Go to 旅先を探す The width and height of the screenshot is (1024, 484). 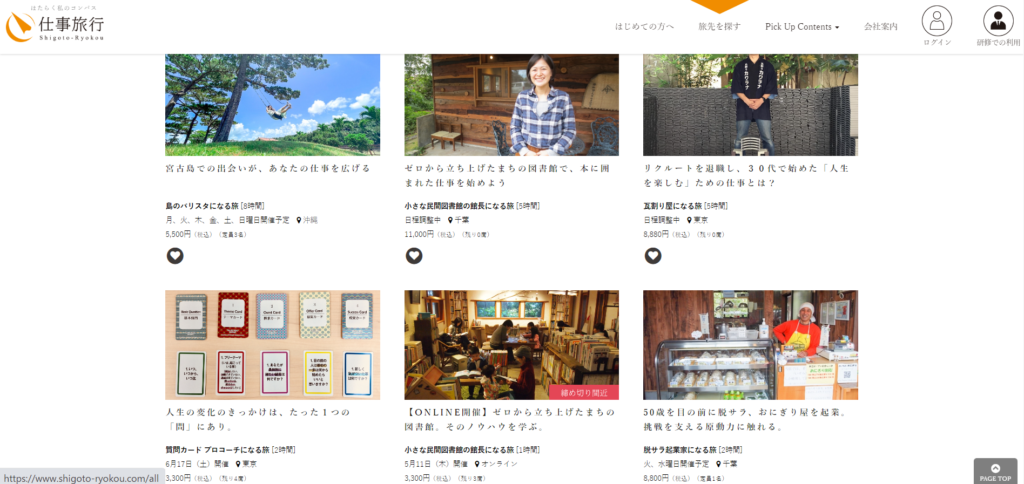719,26
